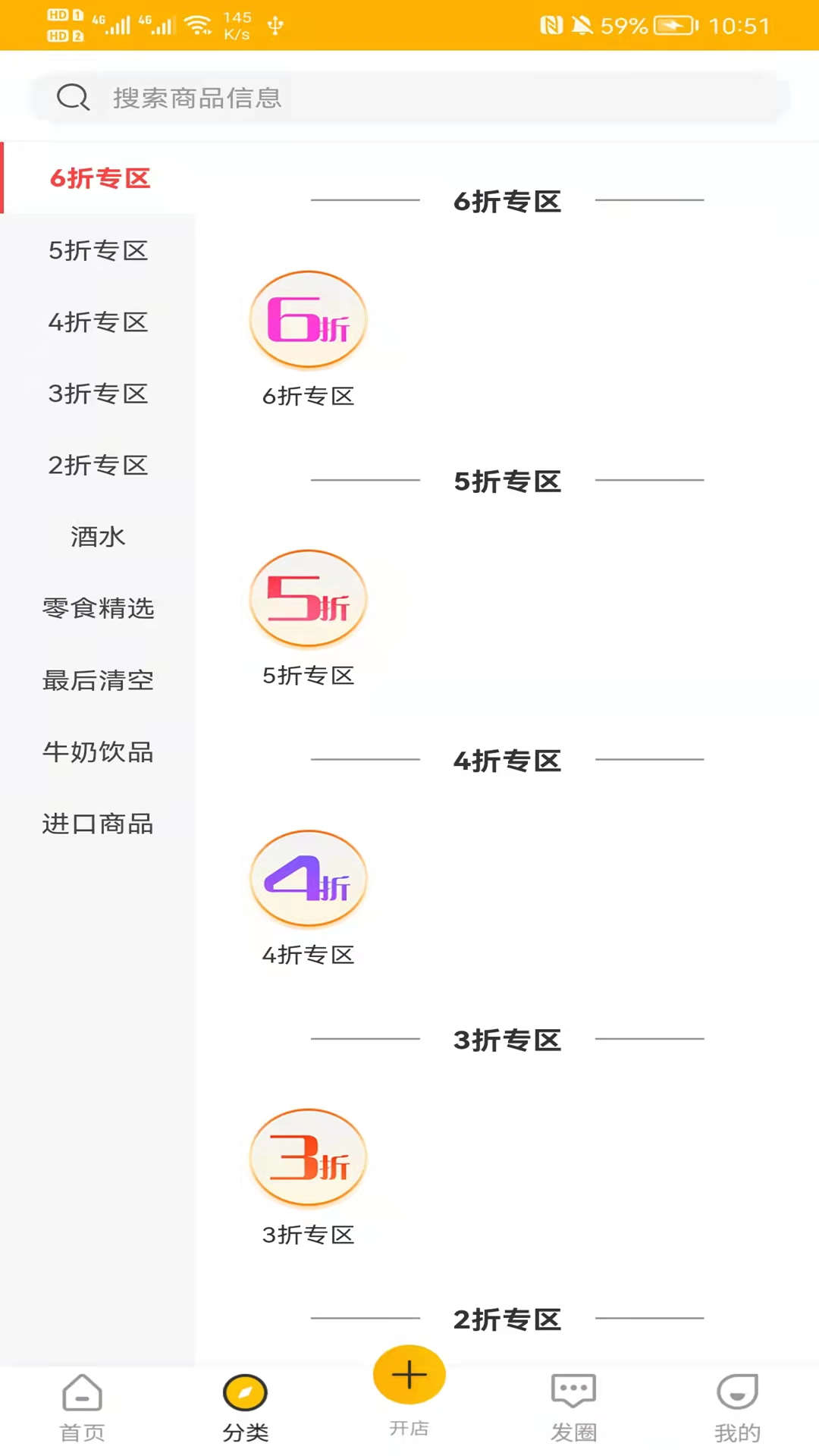Tap the circular 6折 badge image
The height and width of the screenshot is (1456, 819).
coord(307,319)
